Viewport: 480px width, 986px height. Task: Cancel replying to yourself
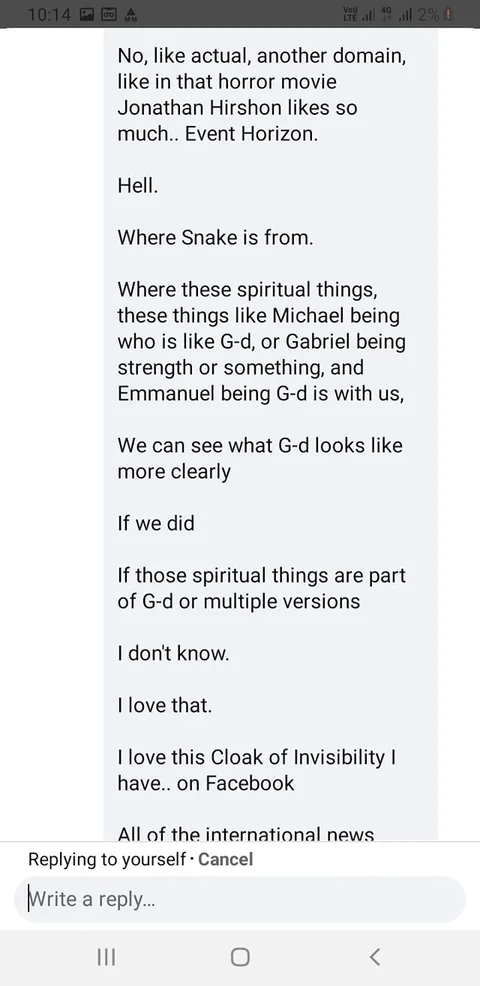(225, 859)
